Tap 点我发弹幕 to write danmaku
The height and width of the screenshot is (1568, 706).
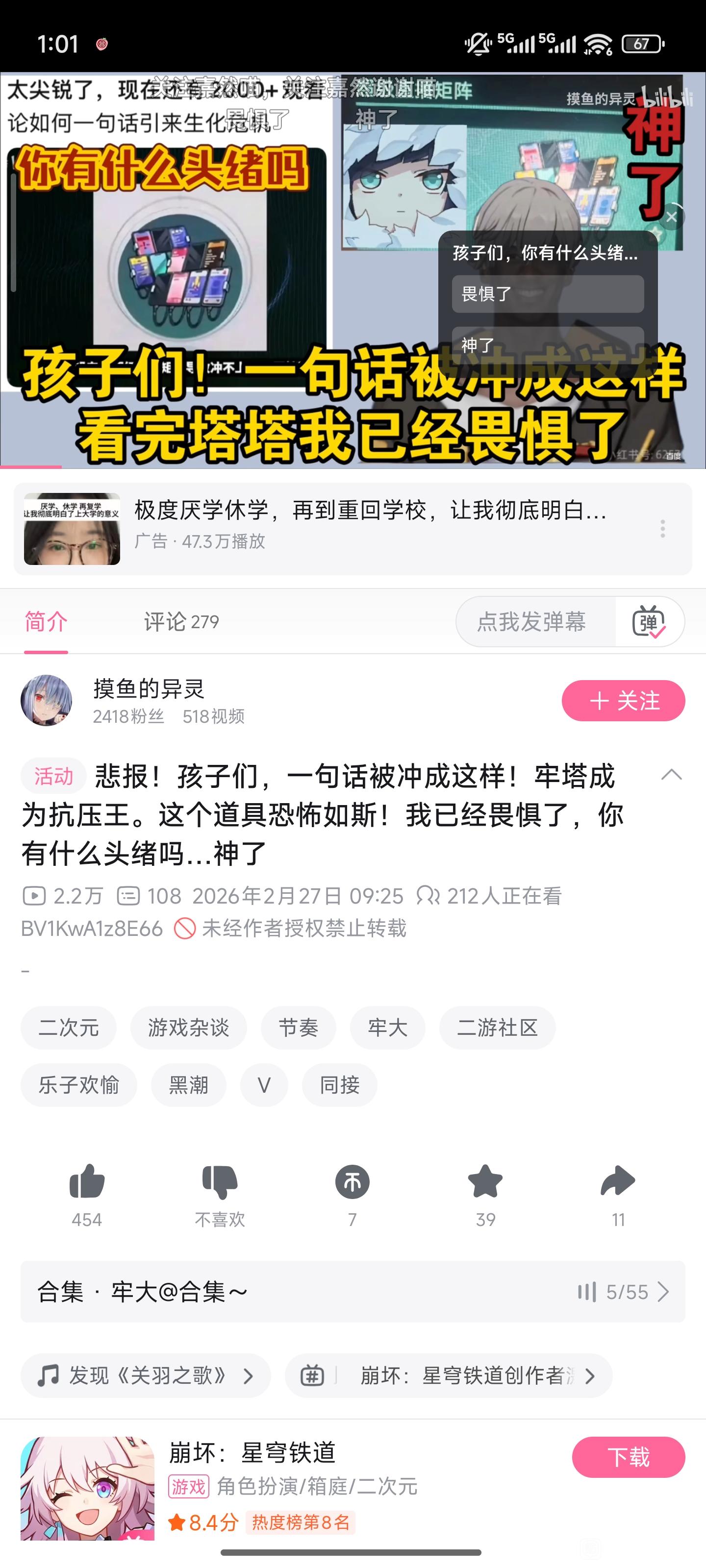532,621
